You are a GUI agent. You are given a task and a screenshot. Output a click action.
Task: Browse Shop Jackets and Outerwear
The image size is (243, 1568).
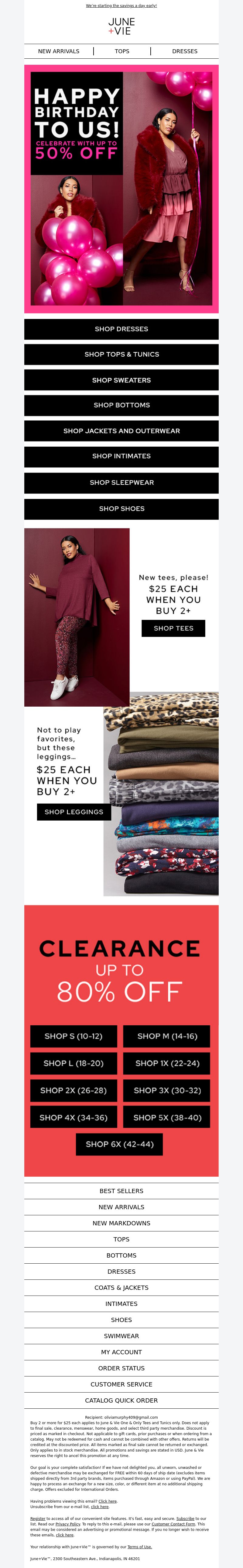(122, 431)
